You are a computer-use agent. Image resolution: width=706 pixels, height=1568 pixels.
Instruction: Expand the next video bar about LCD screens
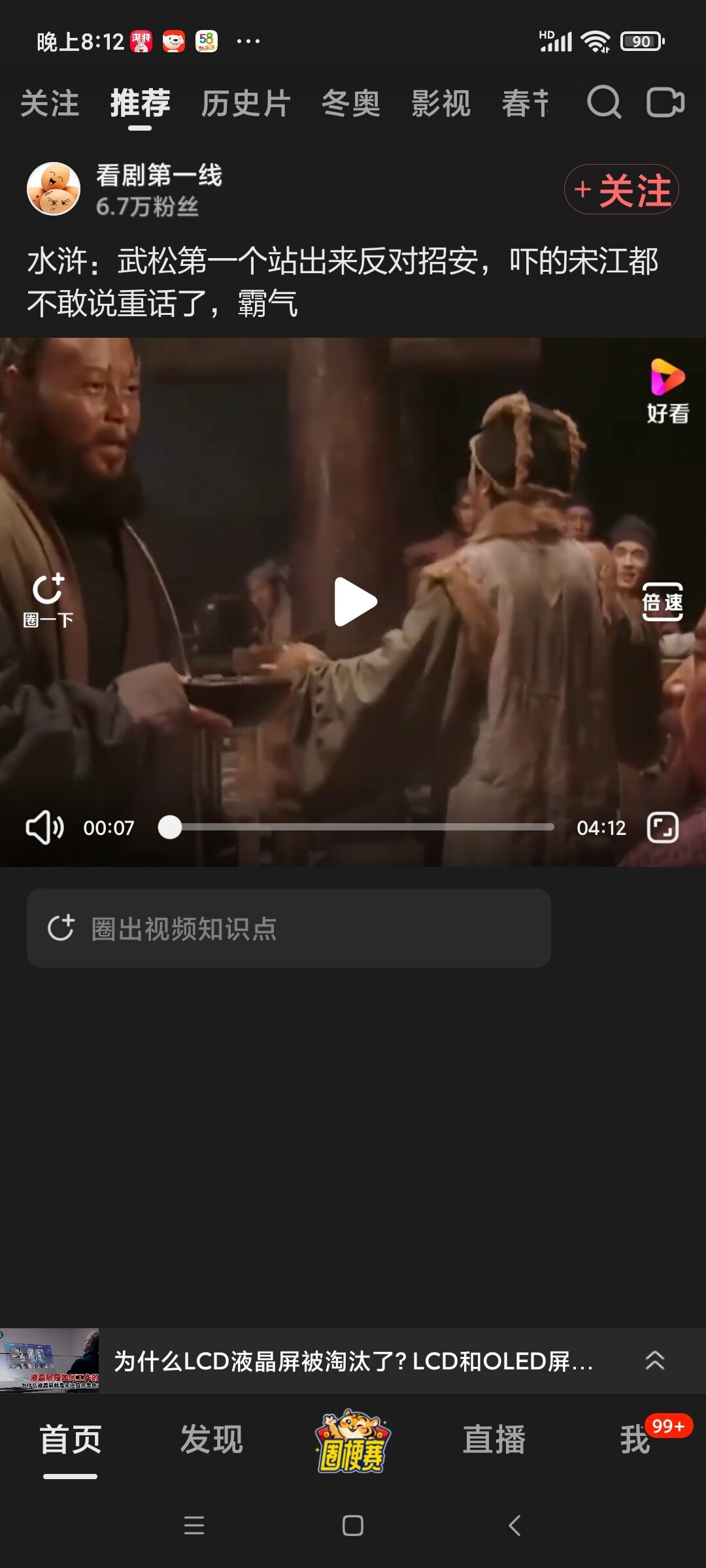coord(654,1360)
